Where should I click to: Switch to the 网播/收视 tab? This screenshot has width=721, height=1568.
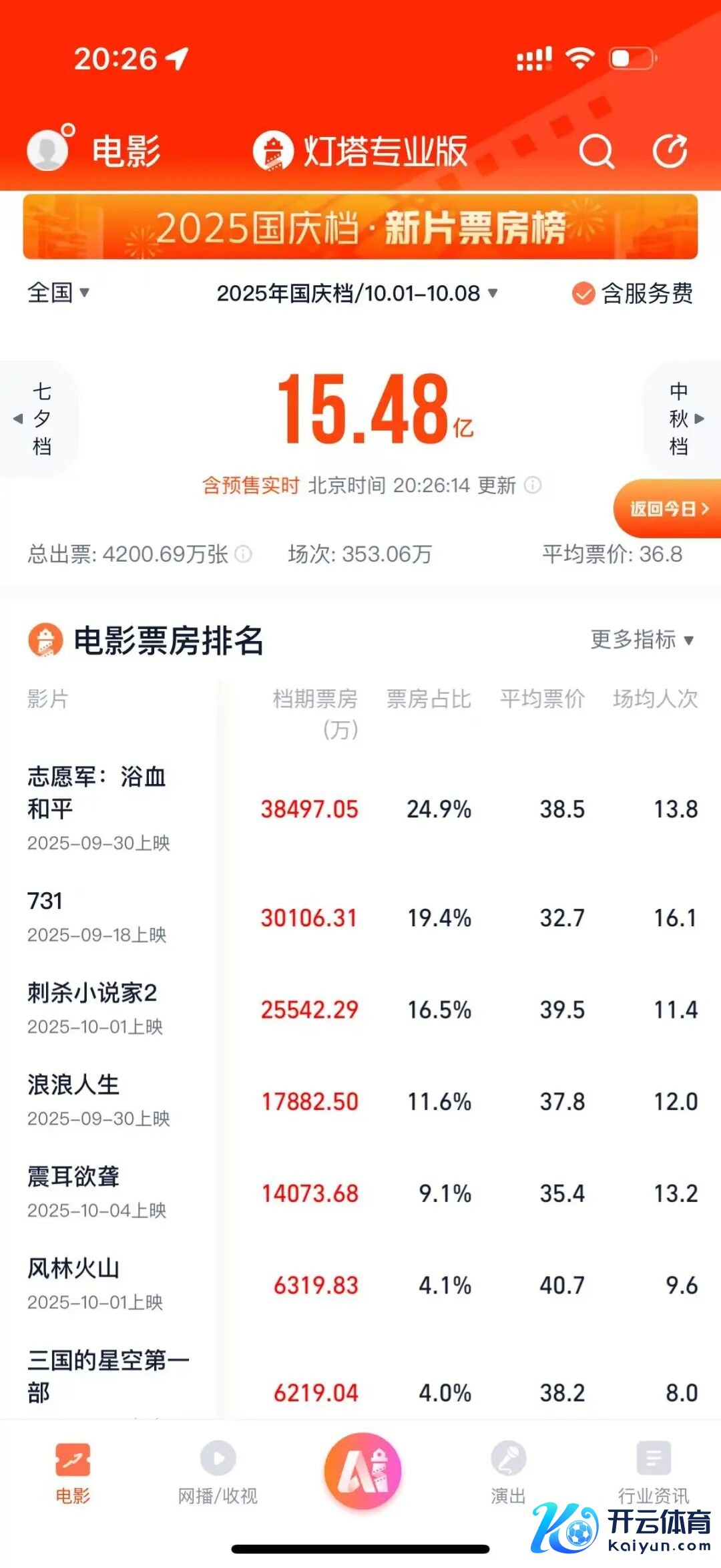click(x=218, y=1473)
